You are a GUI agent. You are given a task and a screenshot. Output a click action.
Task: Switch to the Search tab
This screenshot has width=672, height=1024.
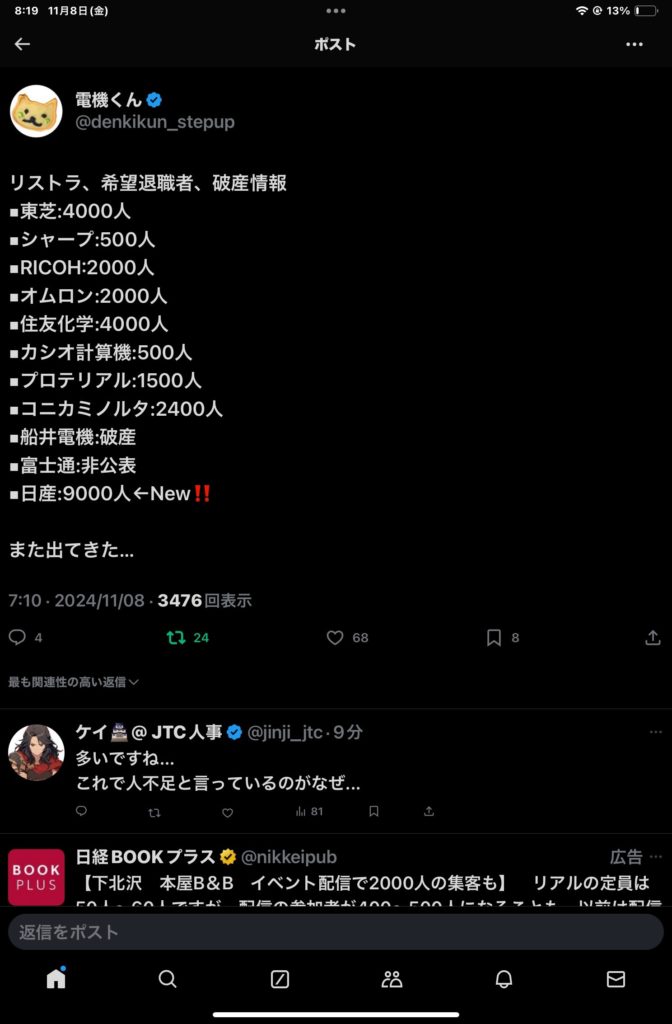168,979
